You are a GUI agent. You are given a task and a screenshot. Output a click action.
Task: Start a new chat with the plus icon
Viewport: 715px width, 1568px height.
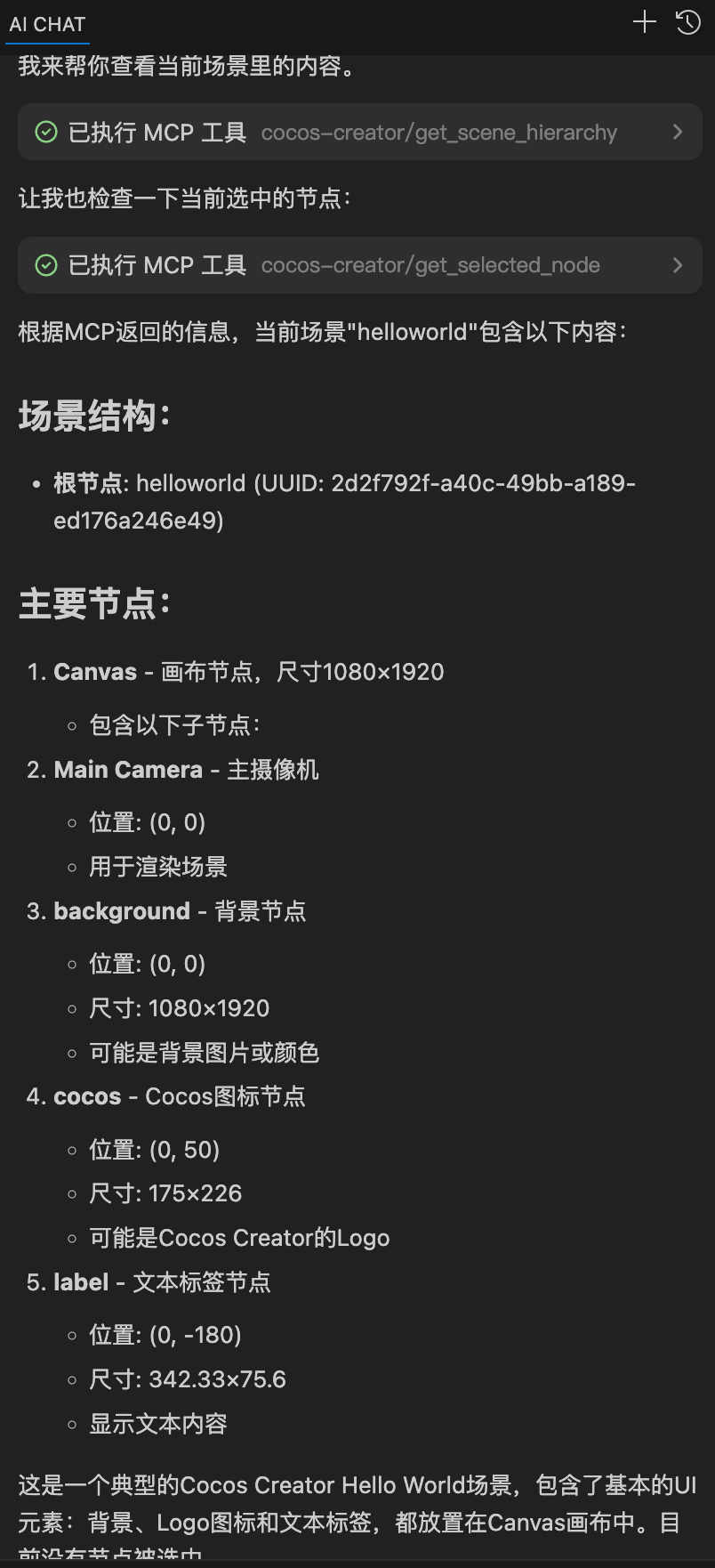(644, 22)
